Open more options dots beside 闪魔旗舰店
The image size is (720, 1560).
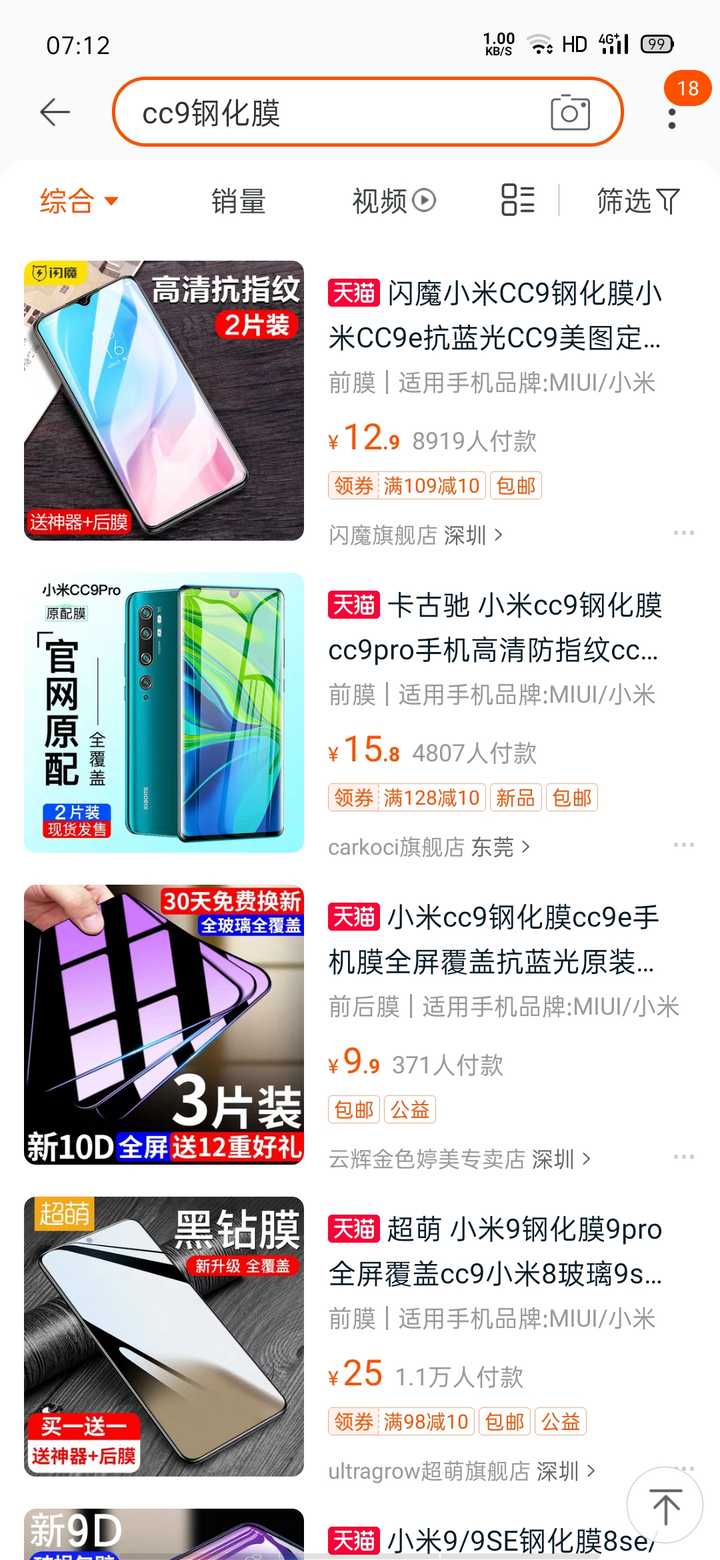click(684, 533)
